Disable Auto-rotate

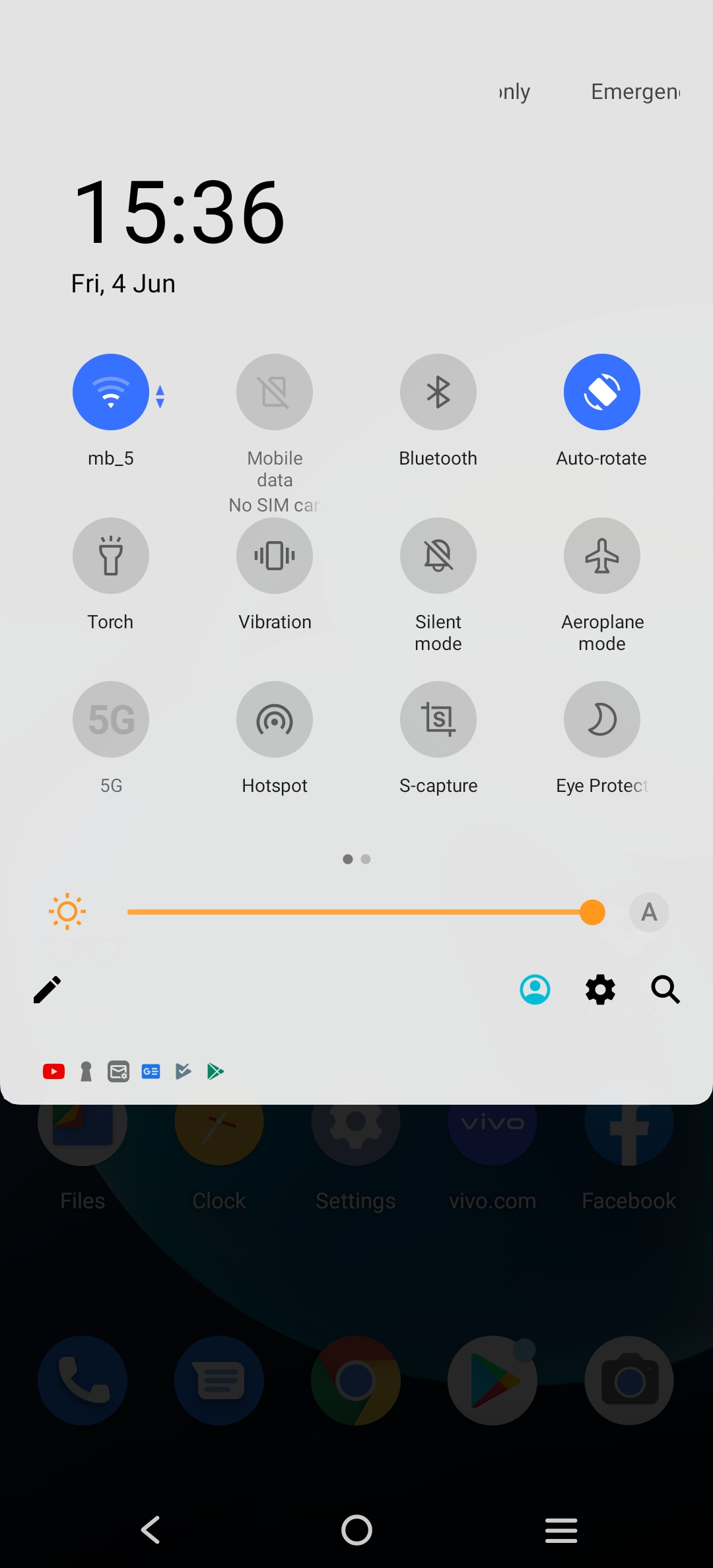(x=602, y=392)
